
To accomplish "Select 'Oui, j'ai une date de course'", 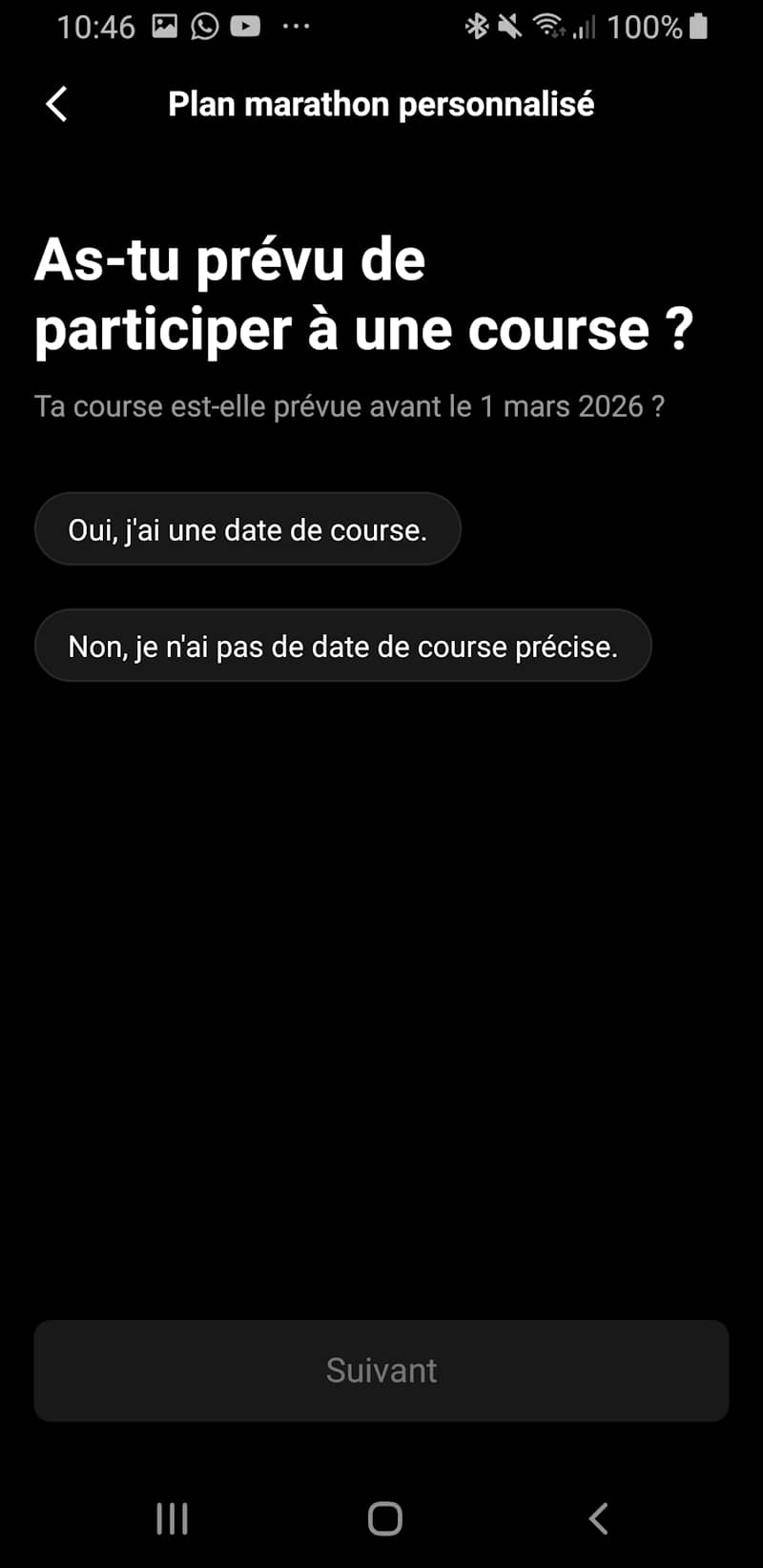I will tap(247, 529).
